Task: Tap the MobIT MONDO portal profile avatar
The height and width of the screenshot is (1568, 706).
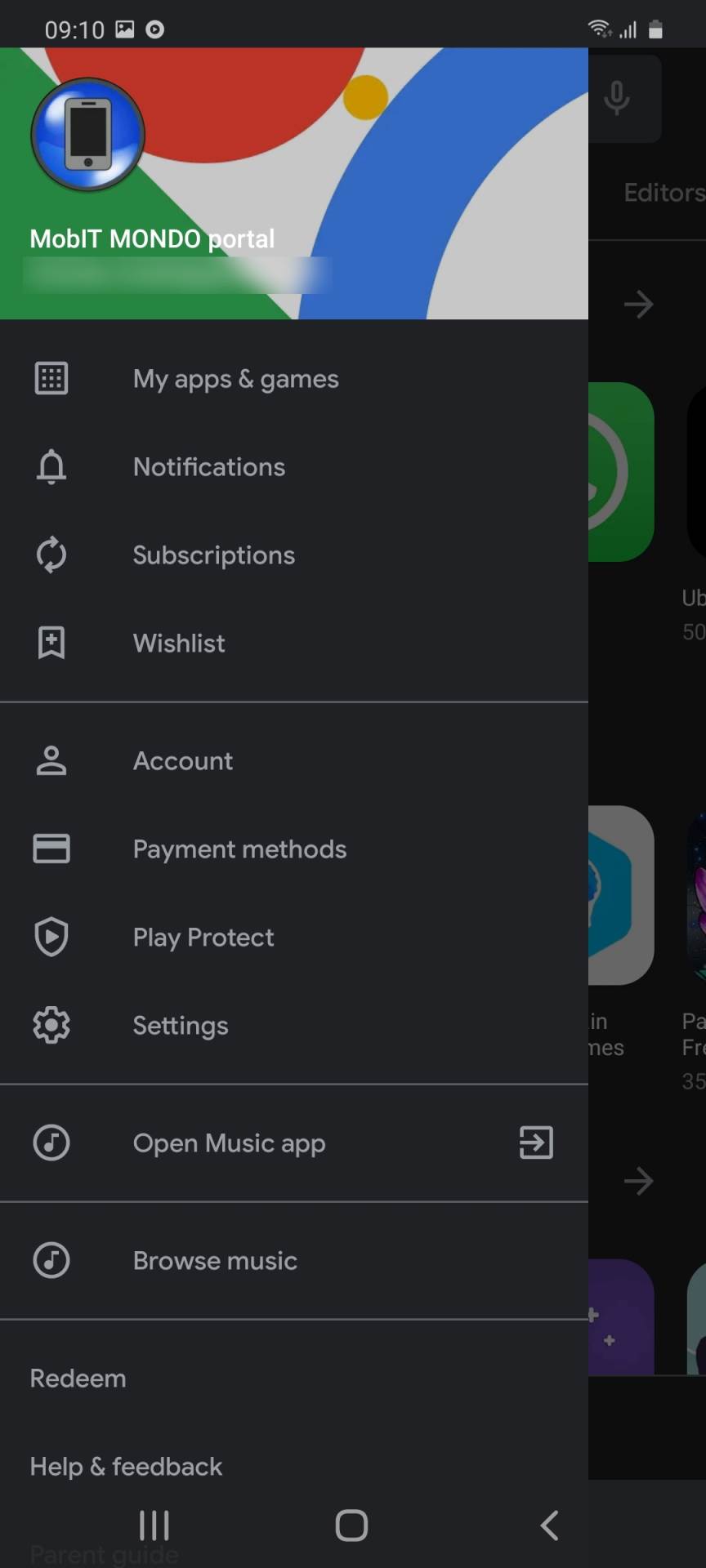Action: [87, 134]
